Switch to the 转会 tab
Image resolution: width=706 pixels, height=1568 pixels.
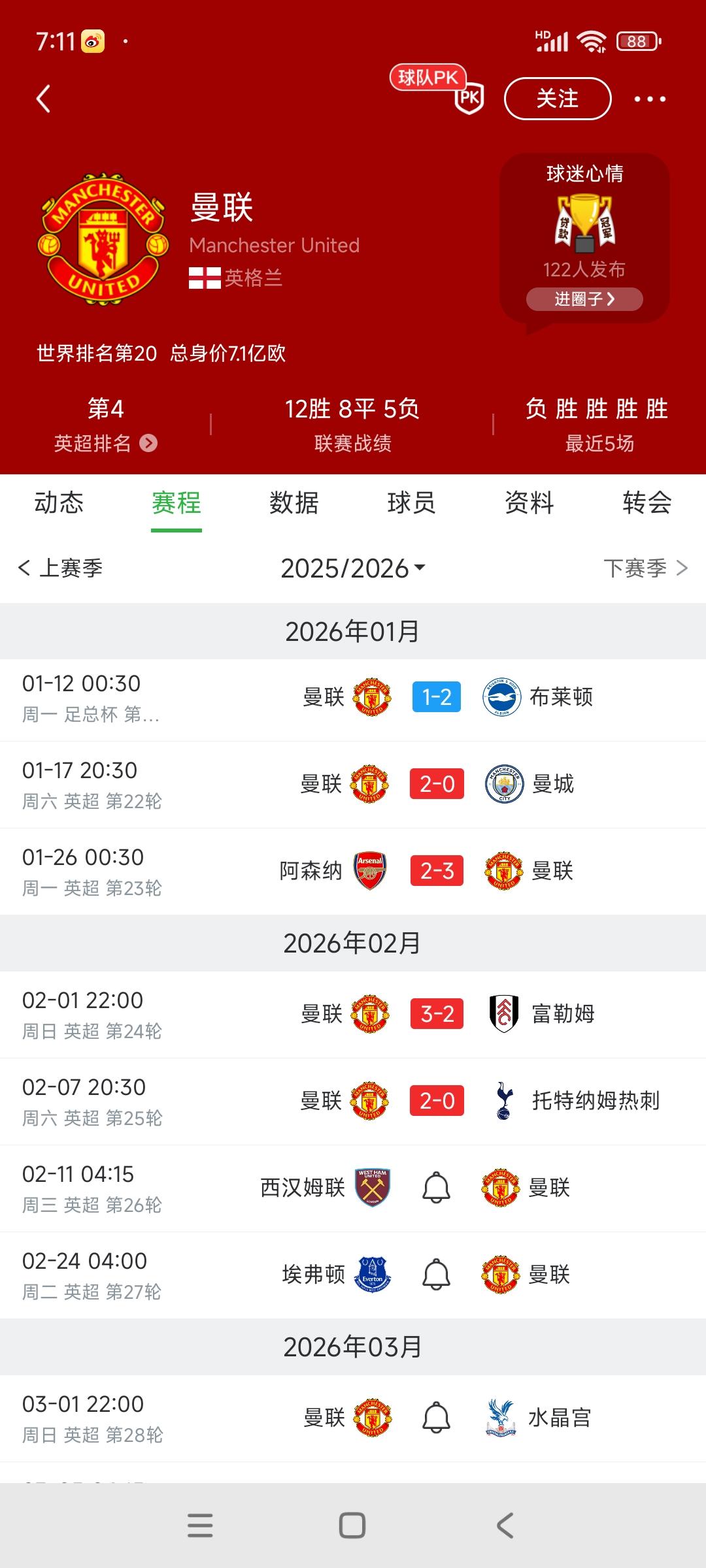tap(647, 503)
